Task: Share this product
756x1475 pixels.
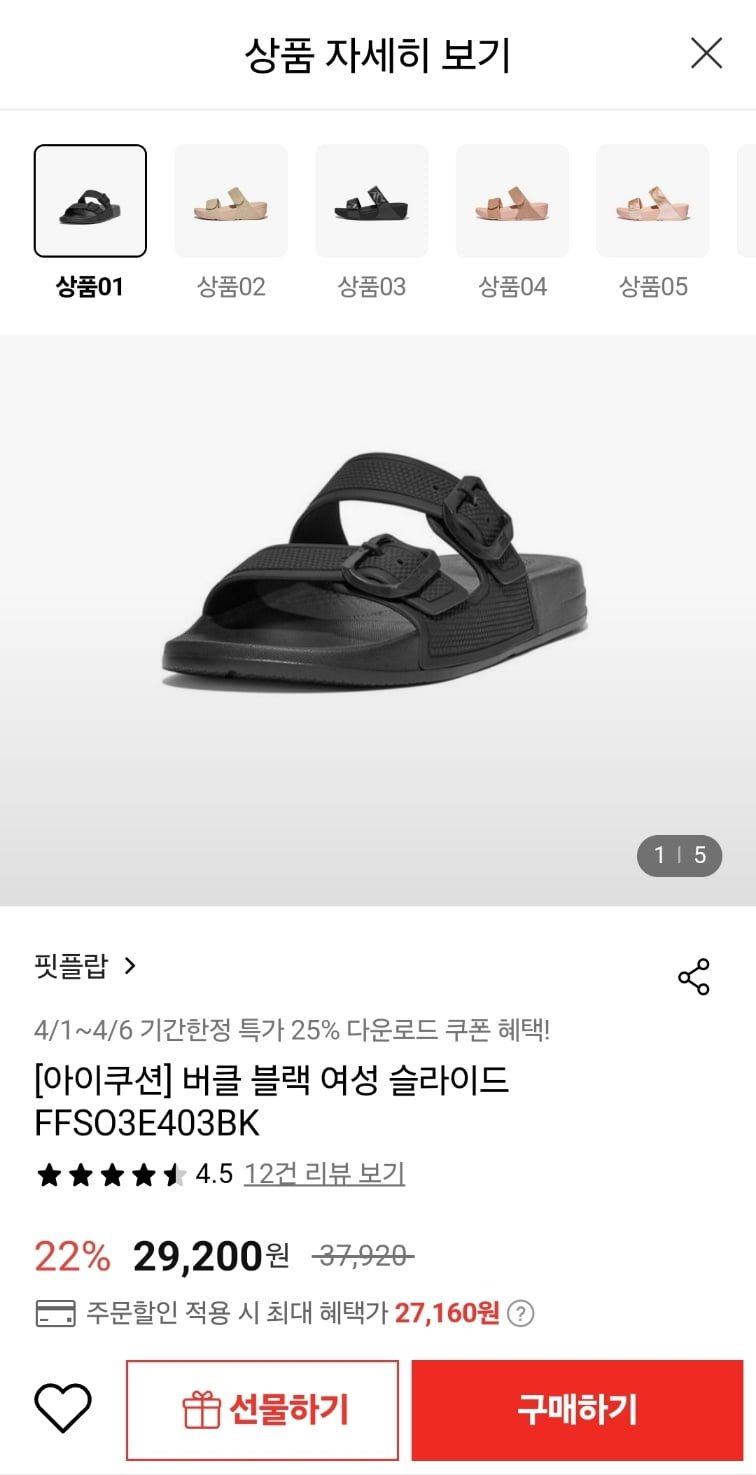Action: (693, 977)
